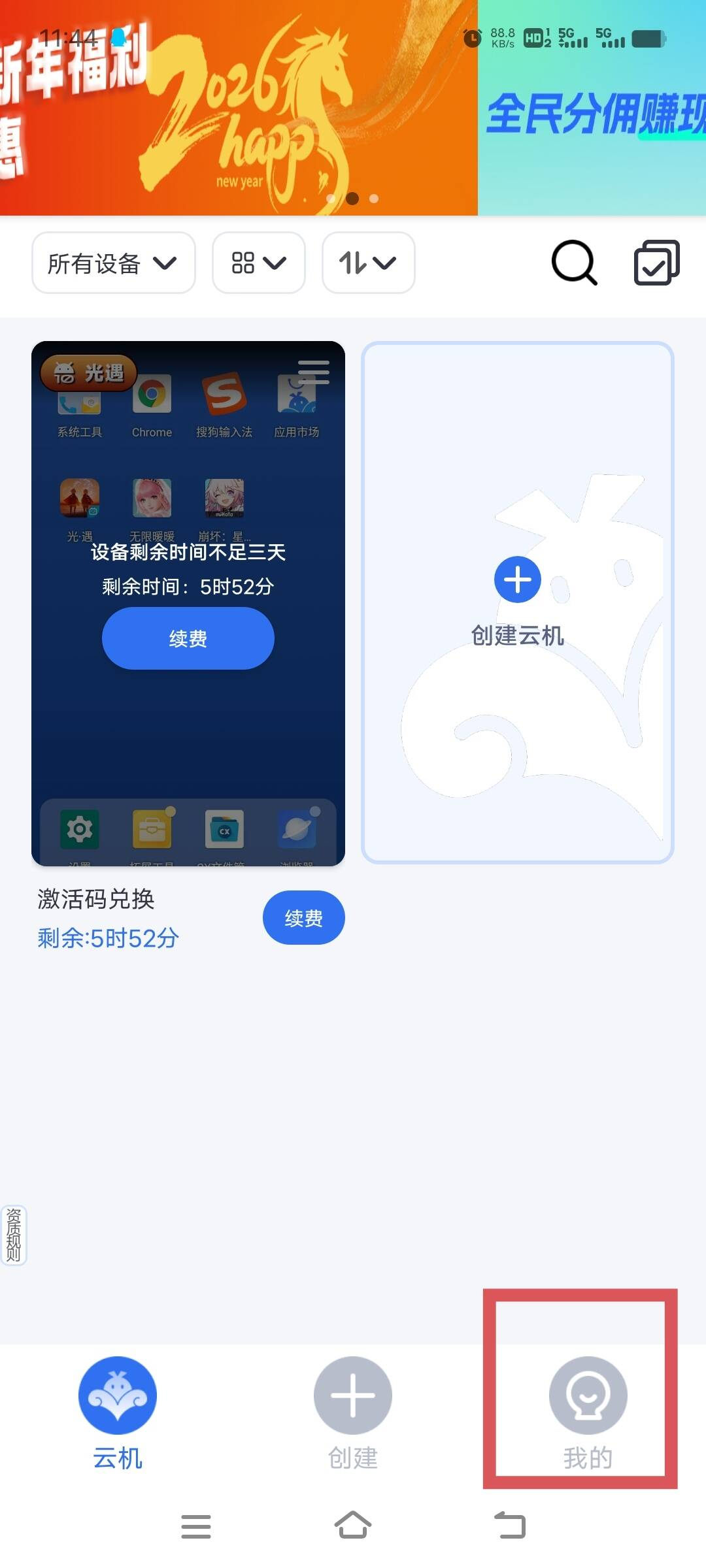
Task: Open the grid layout view dropdown
Action: 258,263
